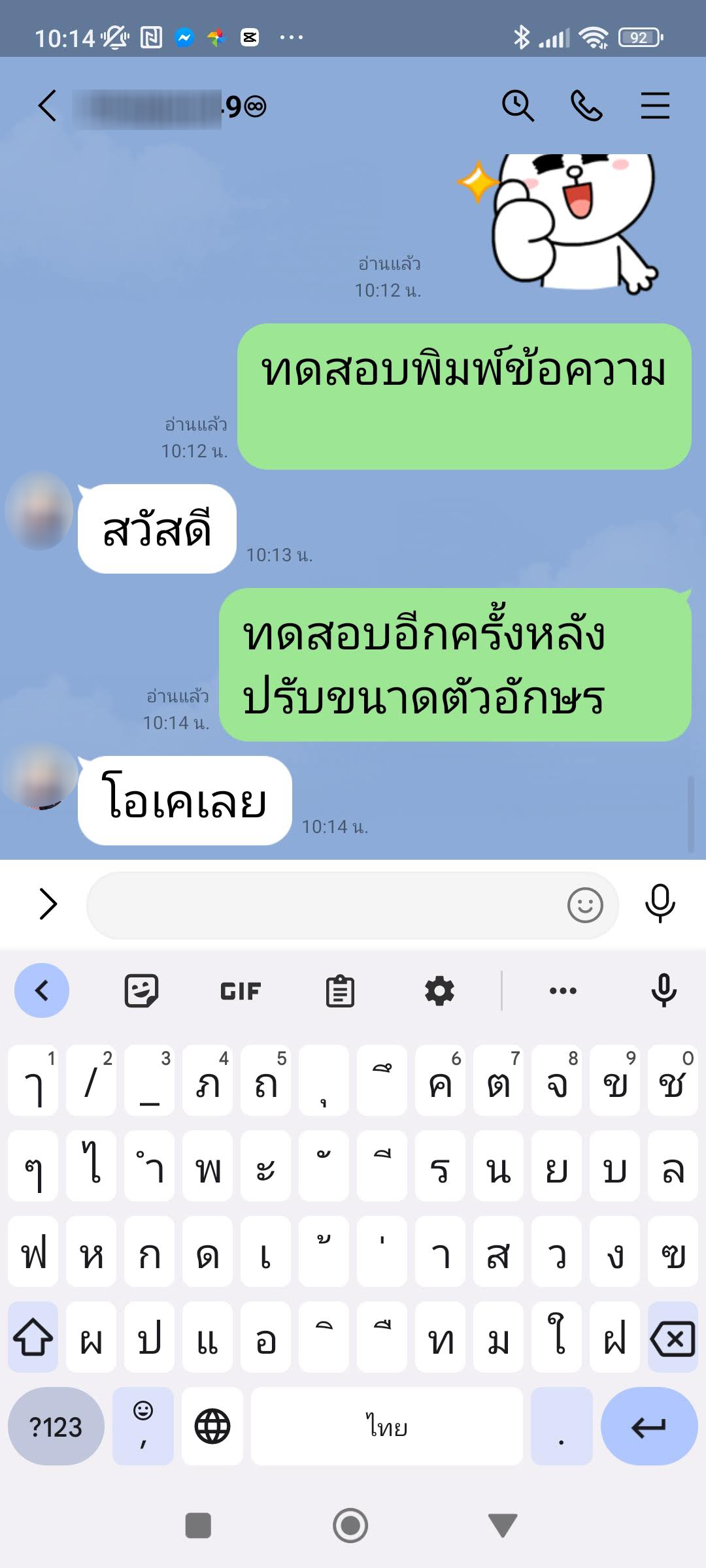This screenshot has height=1568, width=706.
Task: Expand the attachment options arrow
Action: (48, 904)
